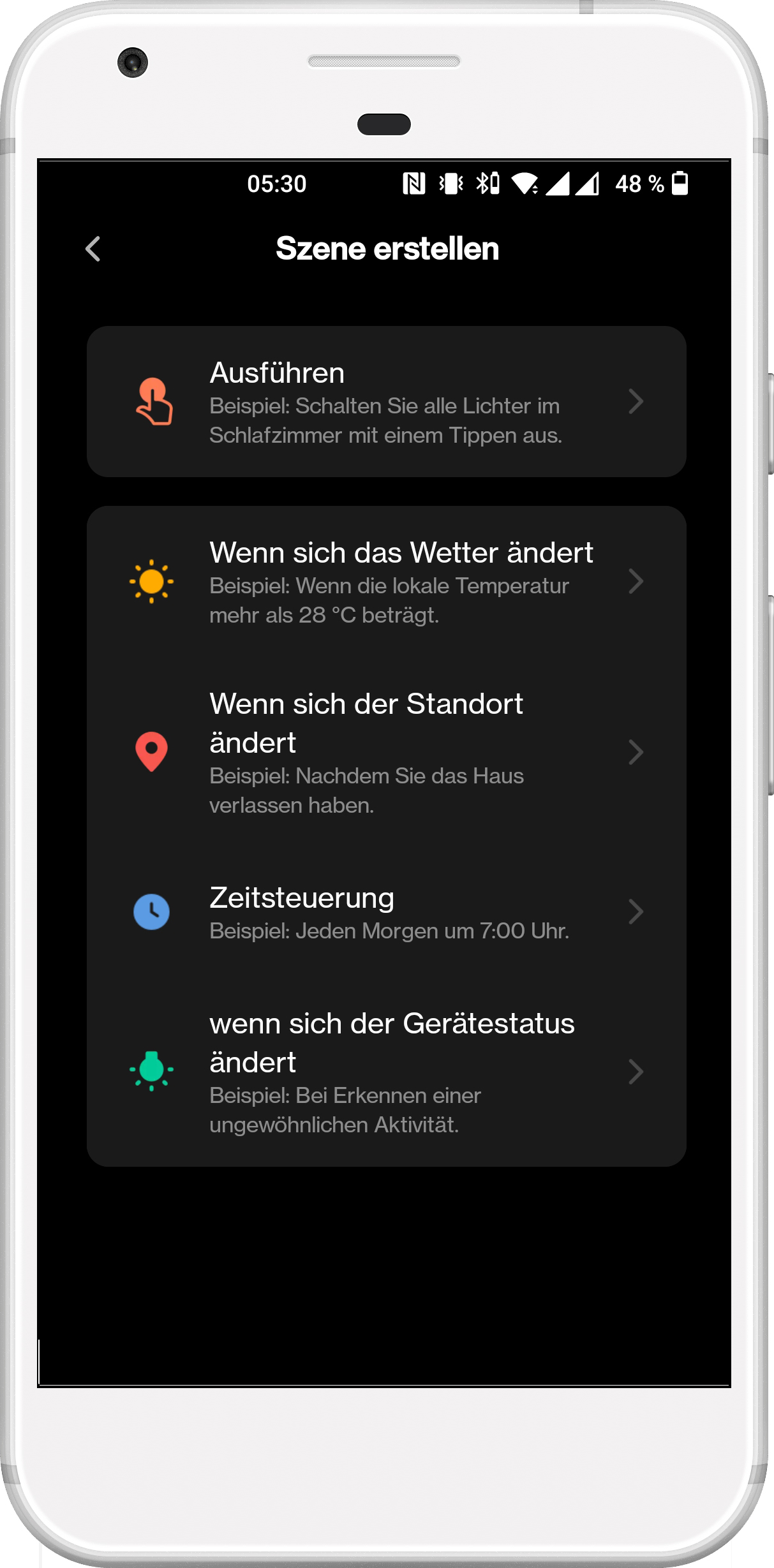Image resolution: width=774 pixels, height=1568 pixels.
Task: Choose Wenn sich der Standort ändert
Action: (x=386, y=752)
